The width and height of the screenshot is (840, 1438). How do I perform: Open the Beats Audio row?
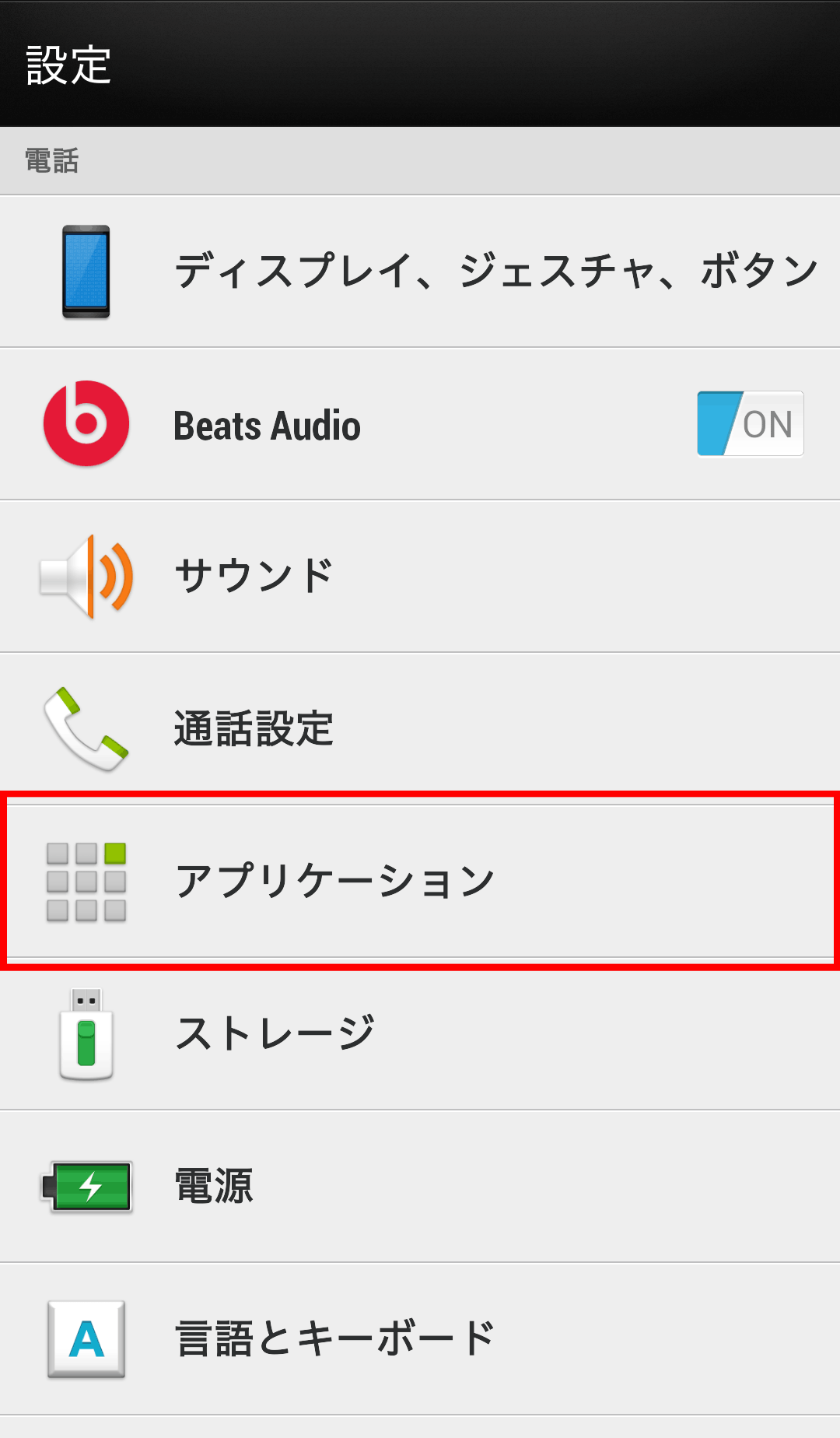(x=420, y=424)
